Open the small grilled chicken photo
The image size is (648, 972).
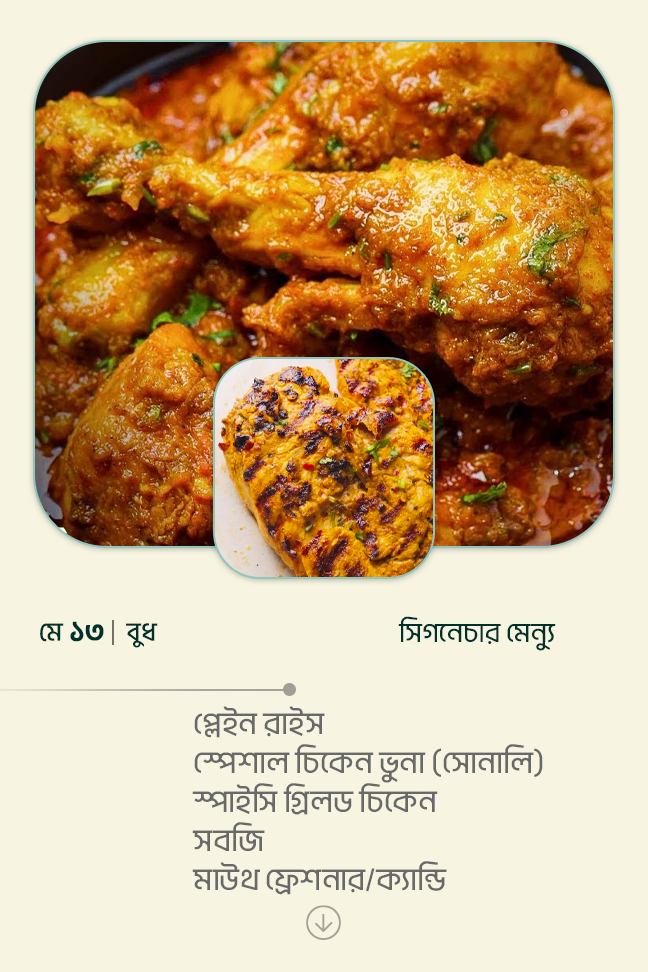[324, 468]
